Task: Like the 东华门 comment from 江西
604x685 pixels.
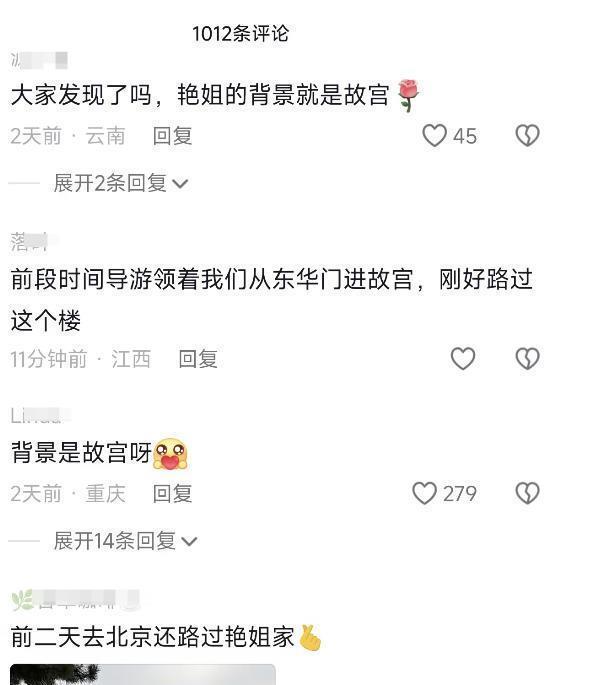Action: point(462,359)
